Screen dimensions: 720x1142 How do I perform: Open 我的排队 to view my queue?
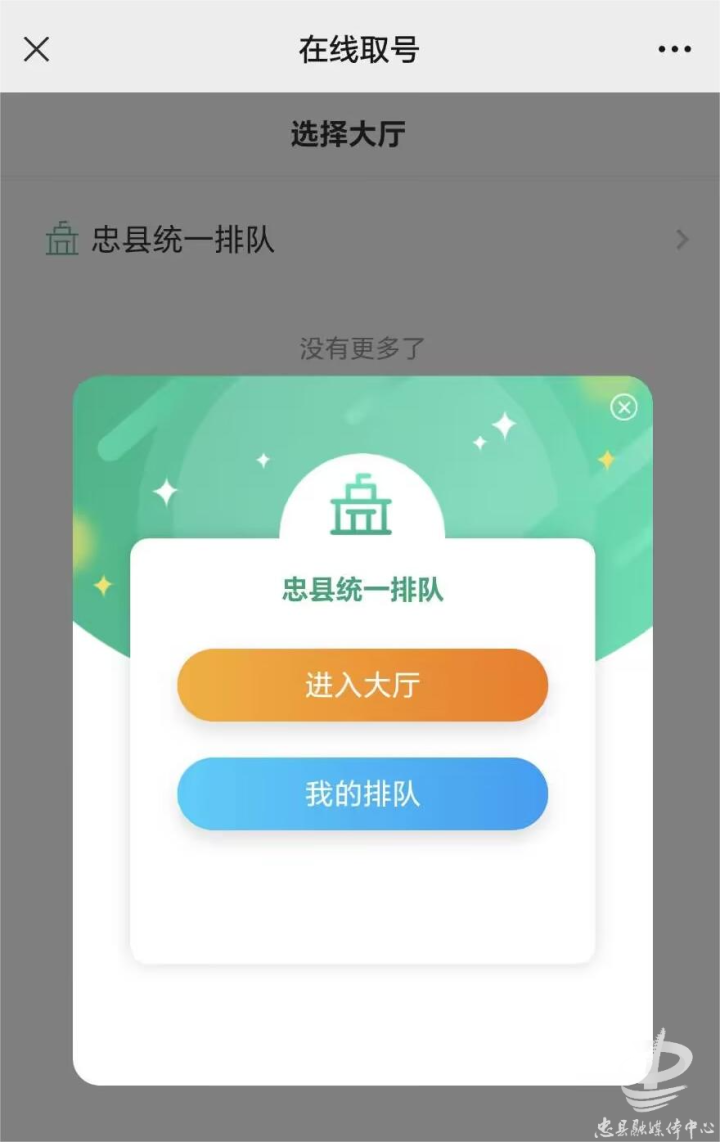coord(362,794)
